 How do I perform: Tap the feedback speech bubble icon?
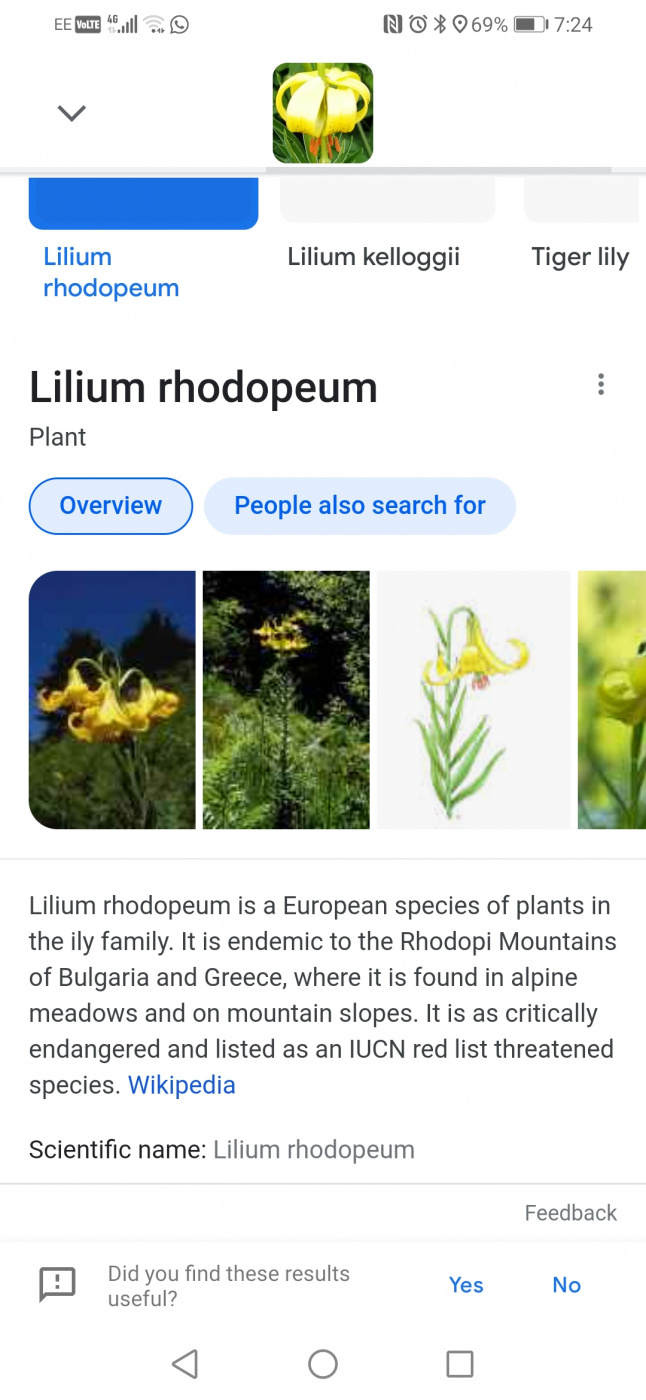57,1285
